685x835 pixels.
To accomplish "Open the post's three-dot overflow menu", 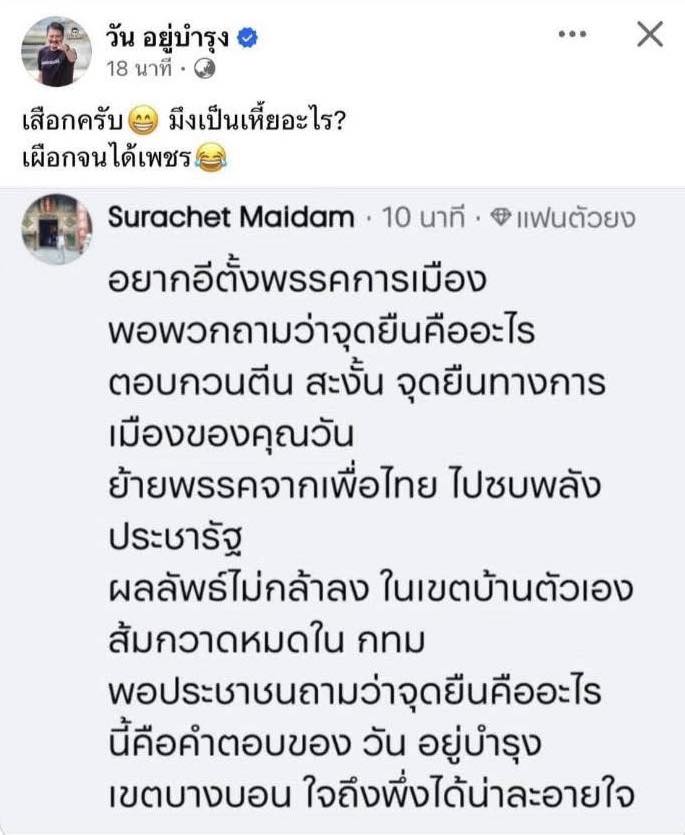I will tap(572, 36).
